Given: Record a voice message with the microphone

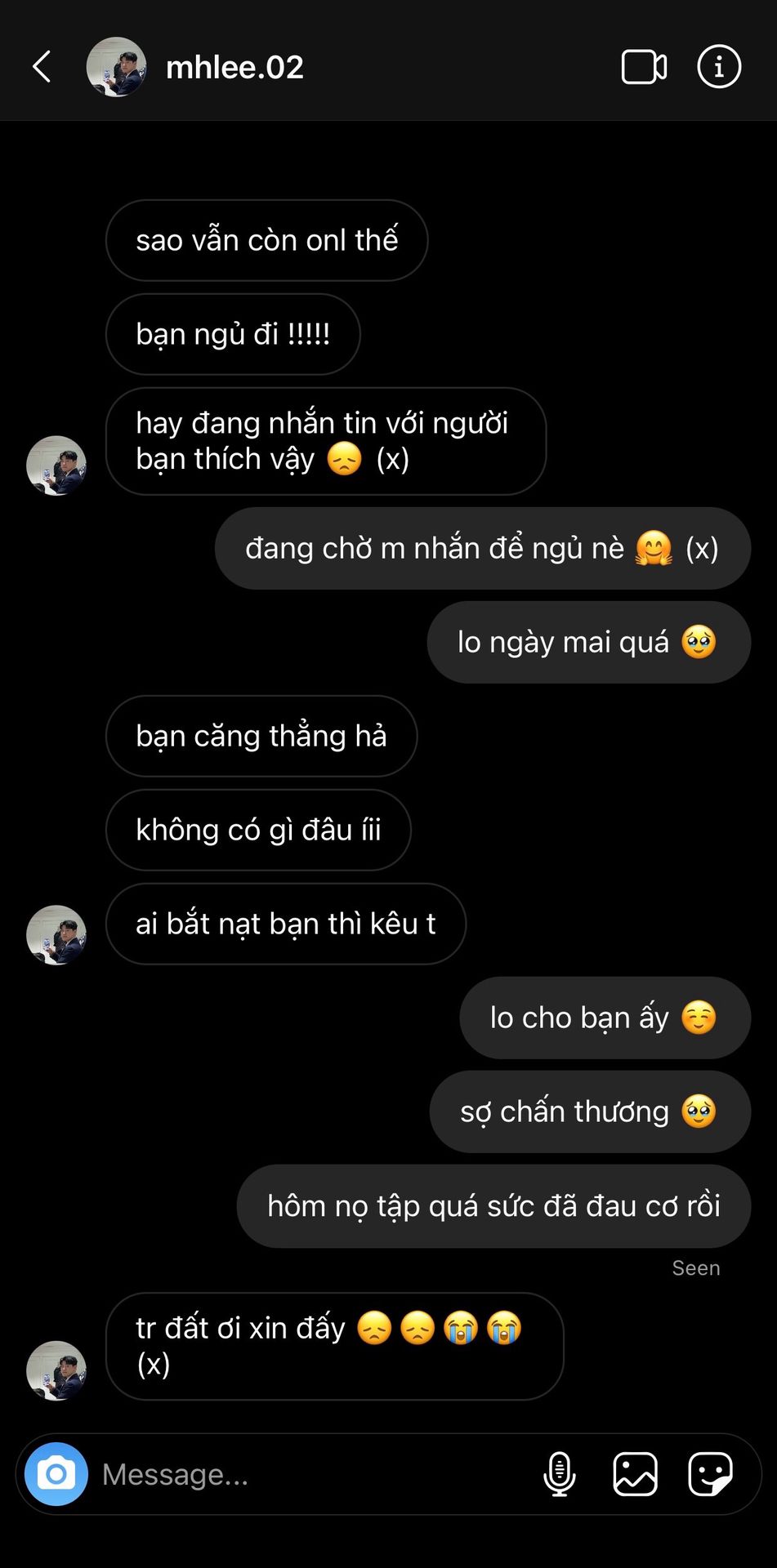Looking at the screenshot, I should click(x=560, y=1474).
